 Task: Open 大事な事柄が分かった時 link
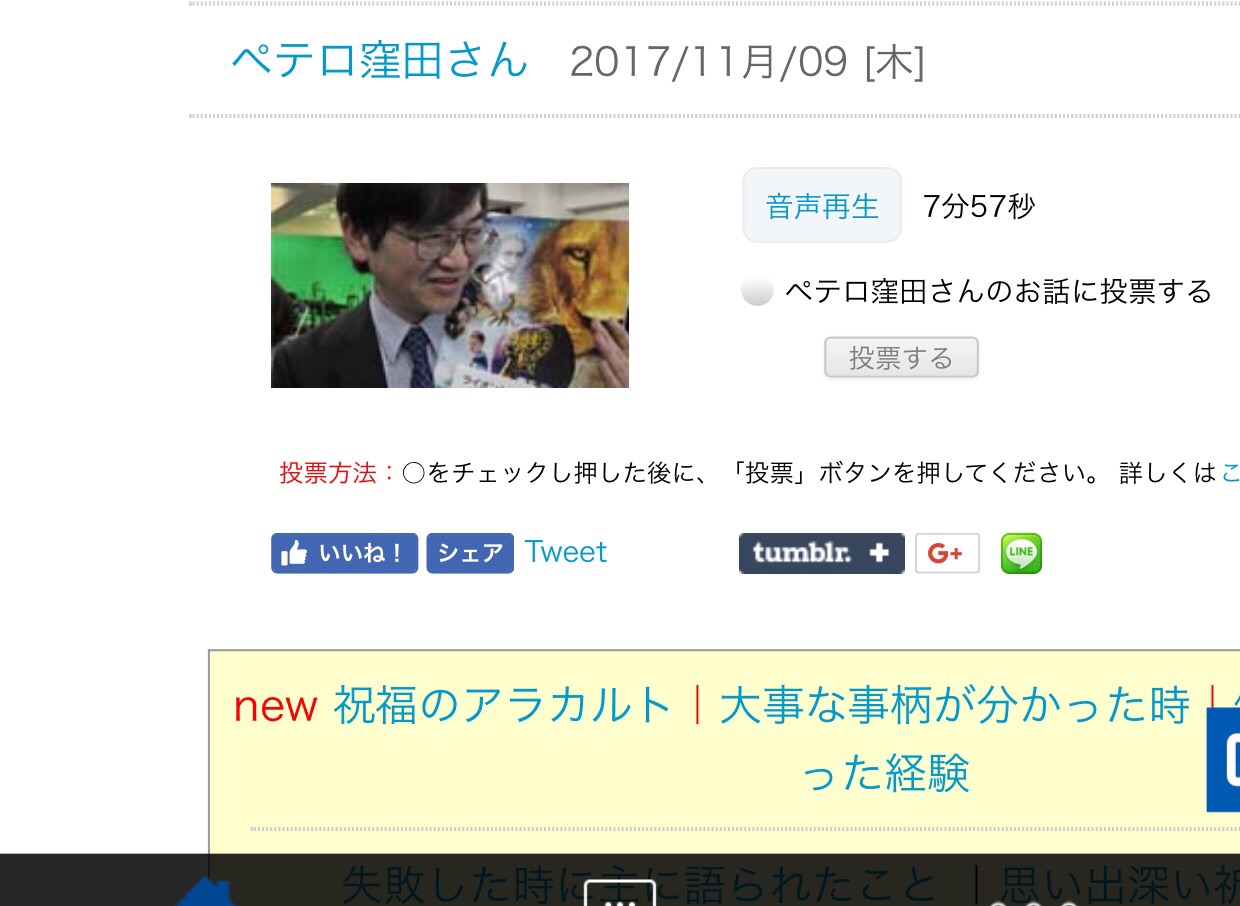(954, 706)
